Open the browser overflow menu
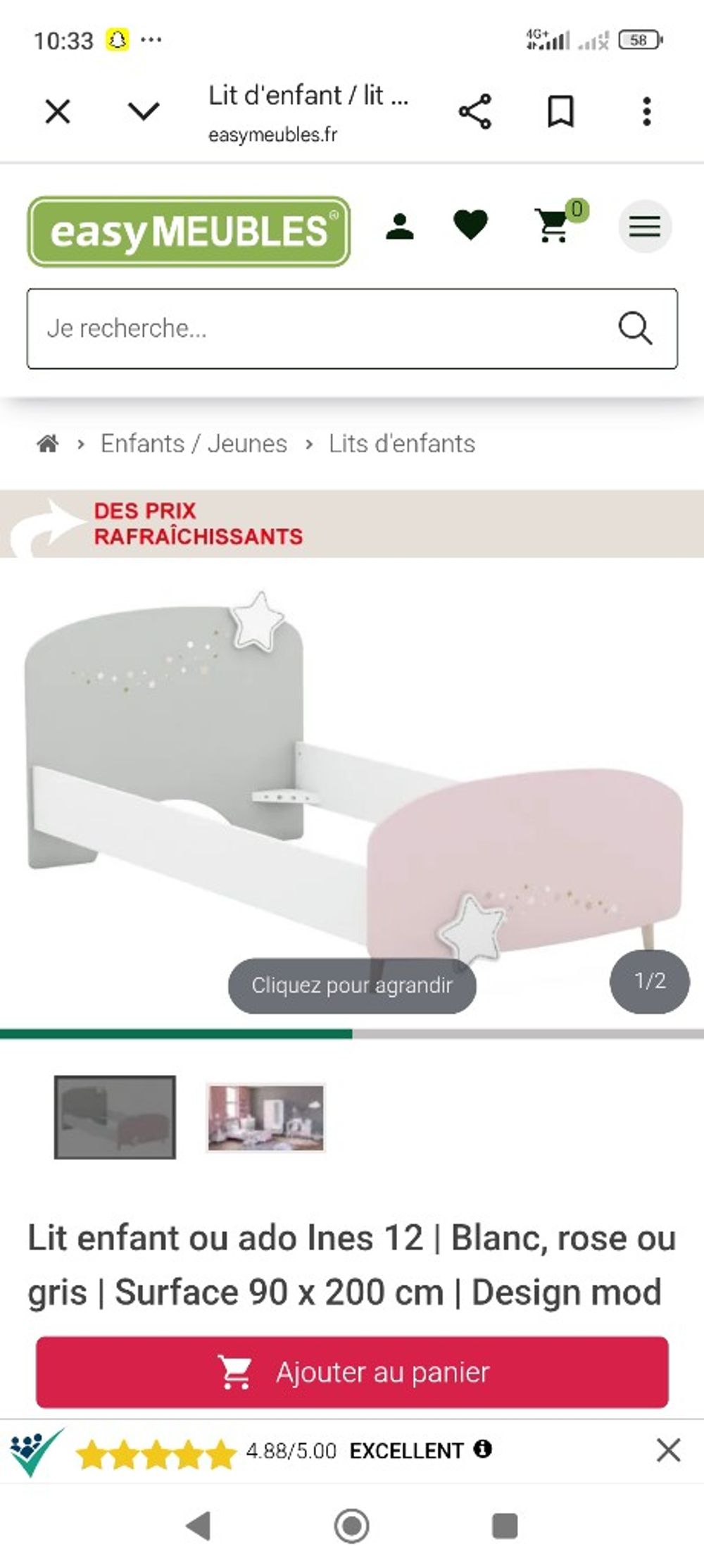This screenshot has width=704, height=1568. click(x=646, y=111)
